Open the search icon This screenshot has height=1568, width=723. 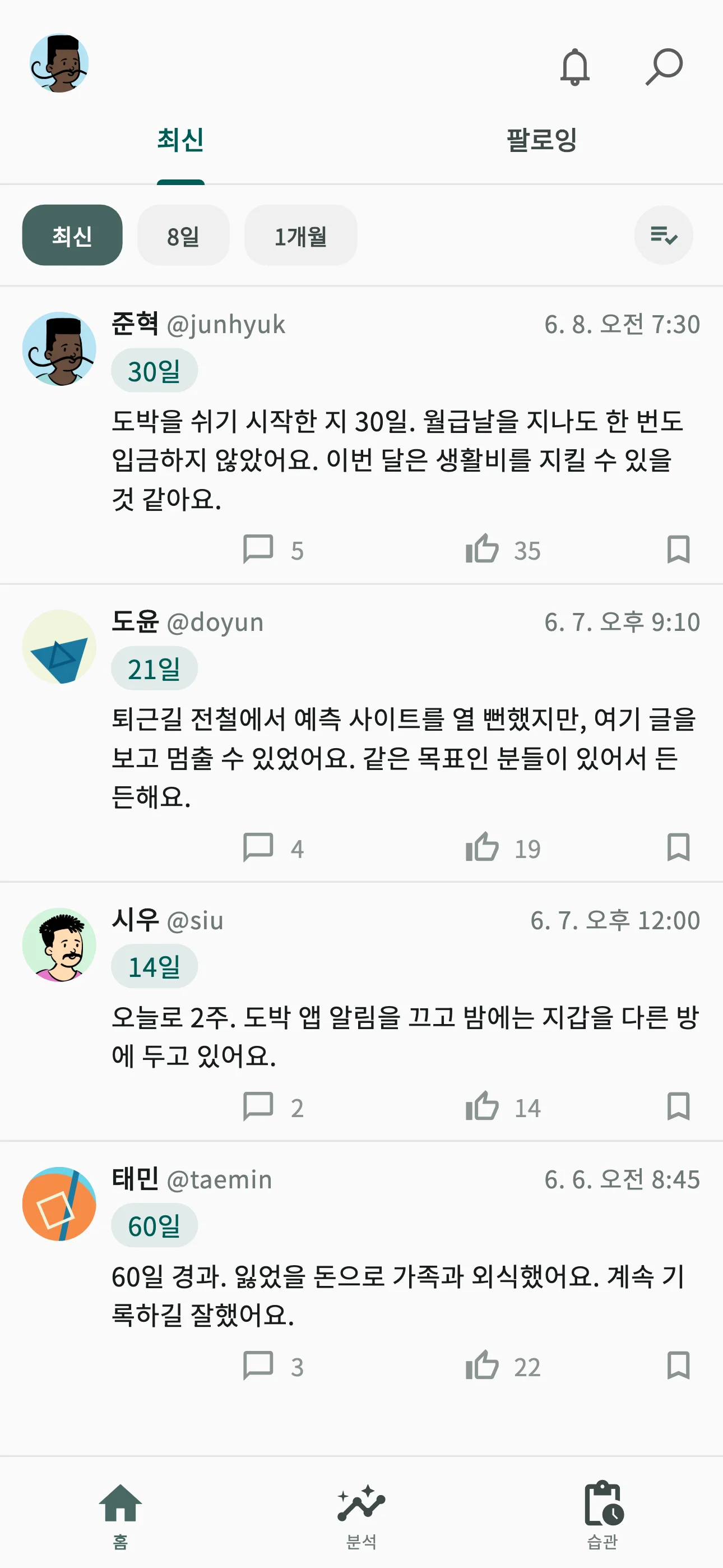tap(664, 66)
